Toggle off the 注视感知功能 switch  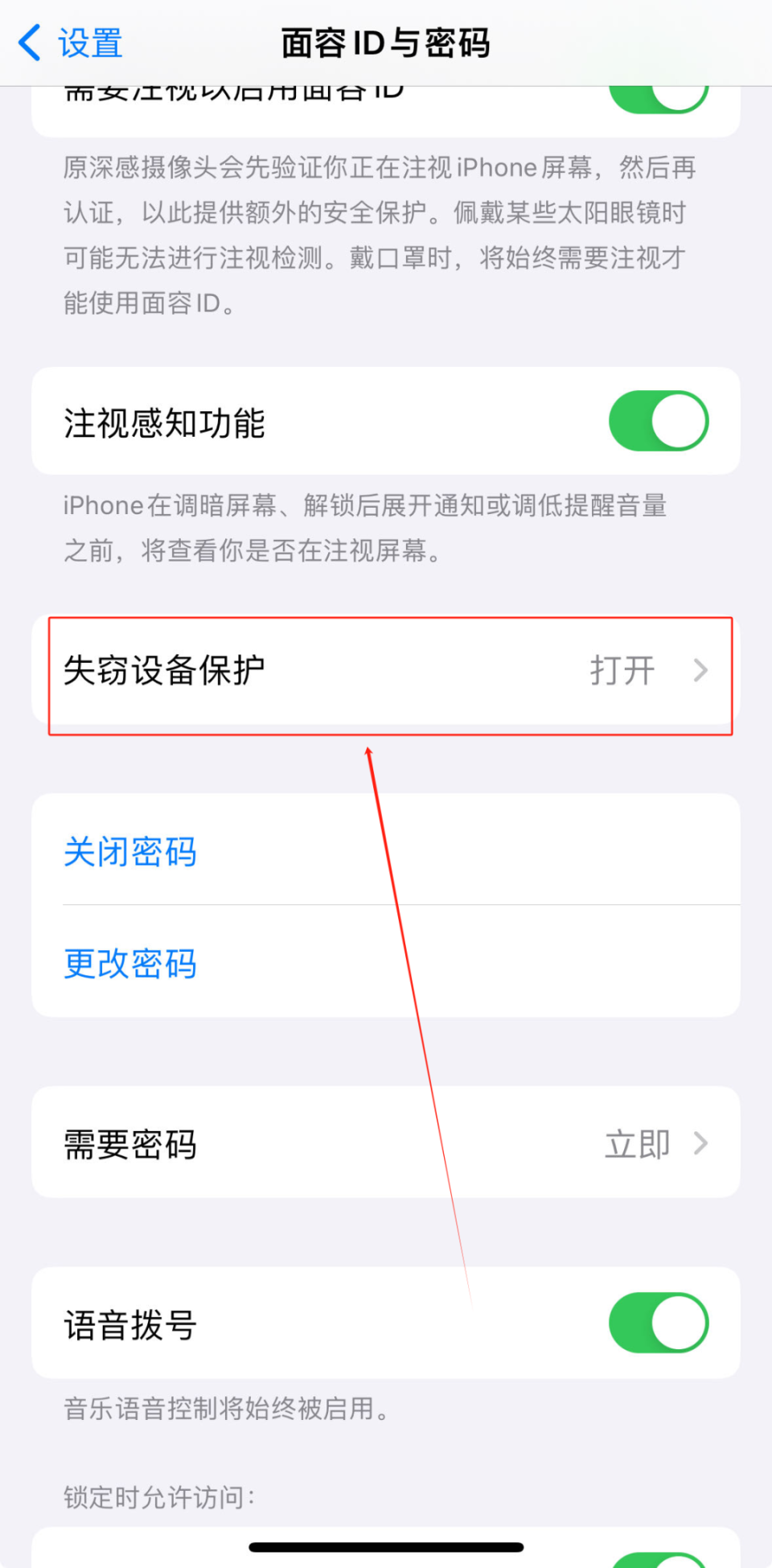pyautogui.click(x=659, y=420)
